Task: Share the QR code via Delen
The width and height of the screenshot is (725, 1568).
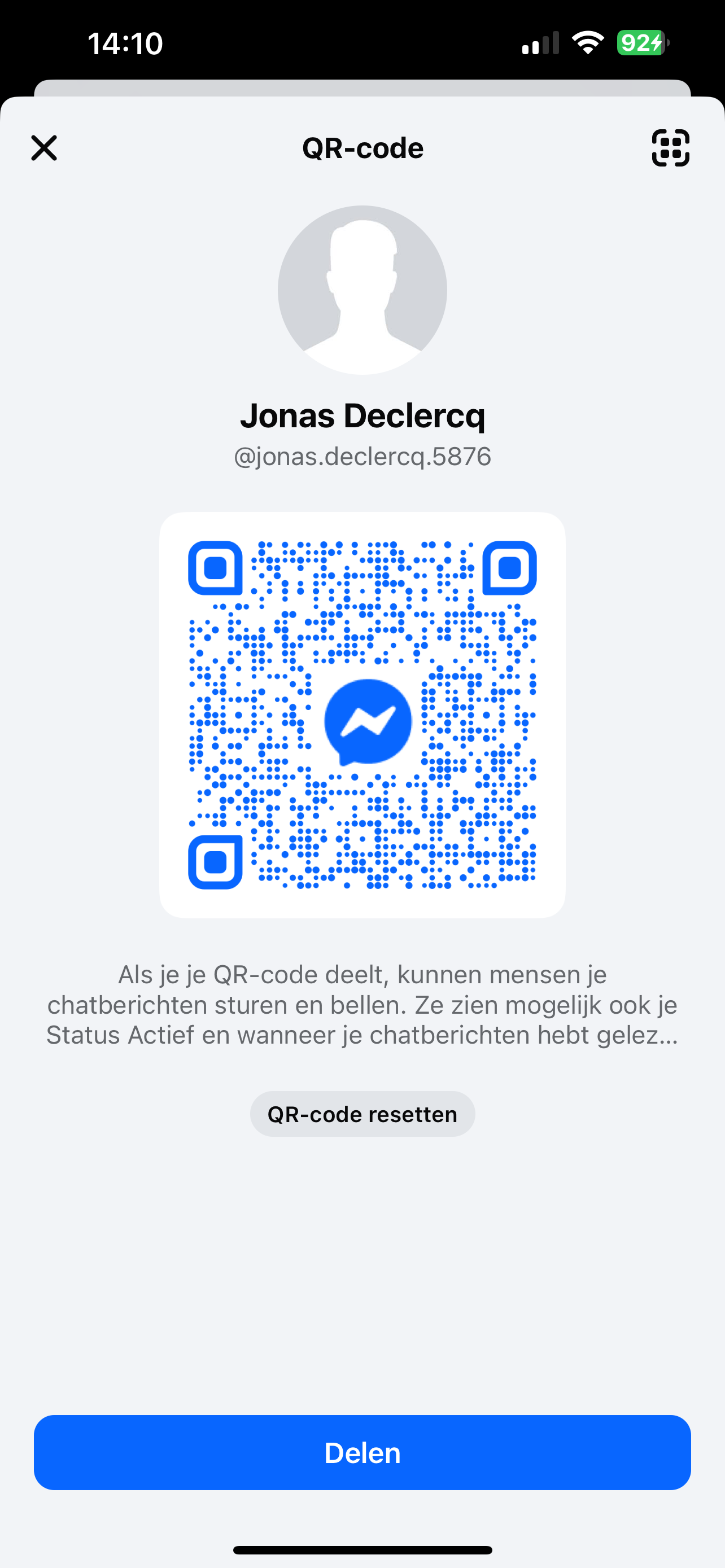Action: click(362, 1453)
